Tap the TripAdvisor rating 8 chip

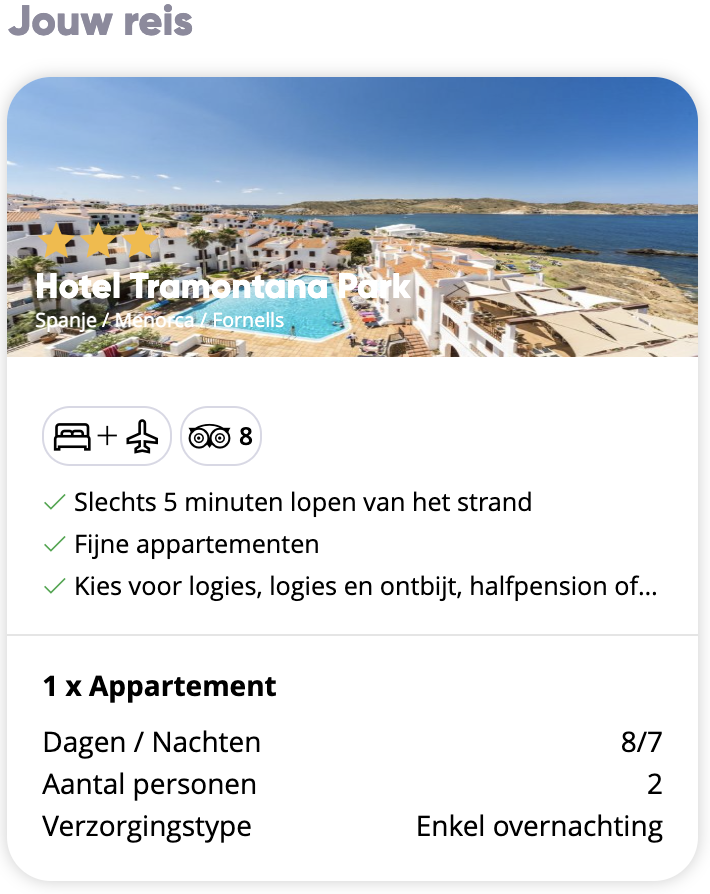coord(220,436)
